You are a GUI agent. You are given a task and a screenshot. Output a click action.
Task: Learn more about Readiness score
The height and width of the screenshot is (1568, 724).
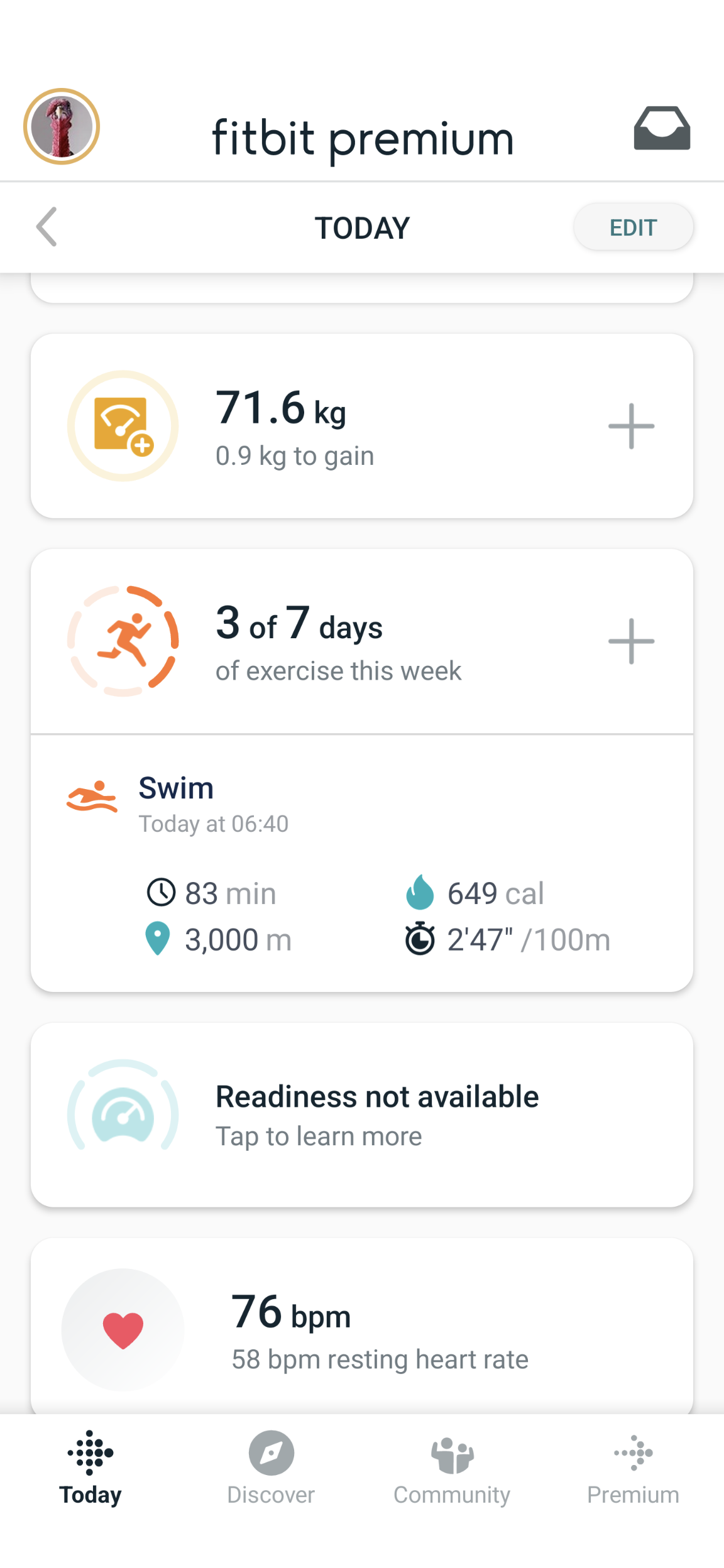(362, 1115)
